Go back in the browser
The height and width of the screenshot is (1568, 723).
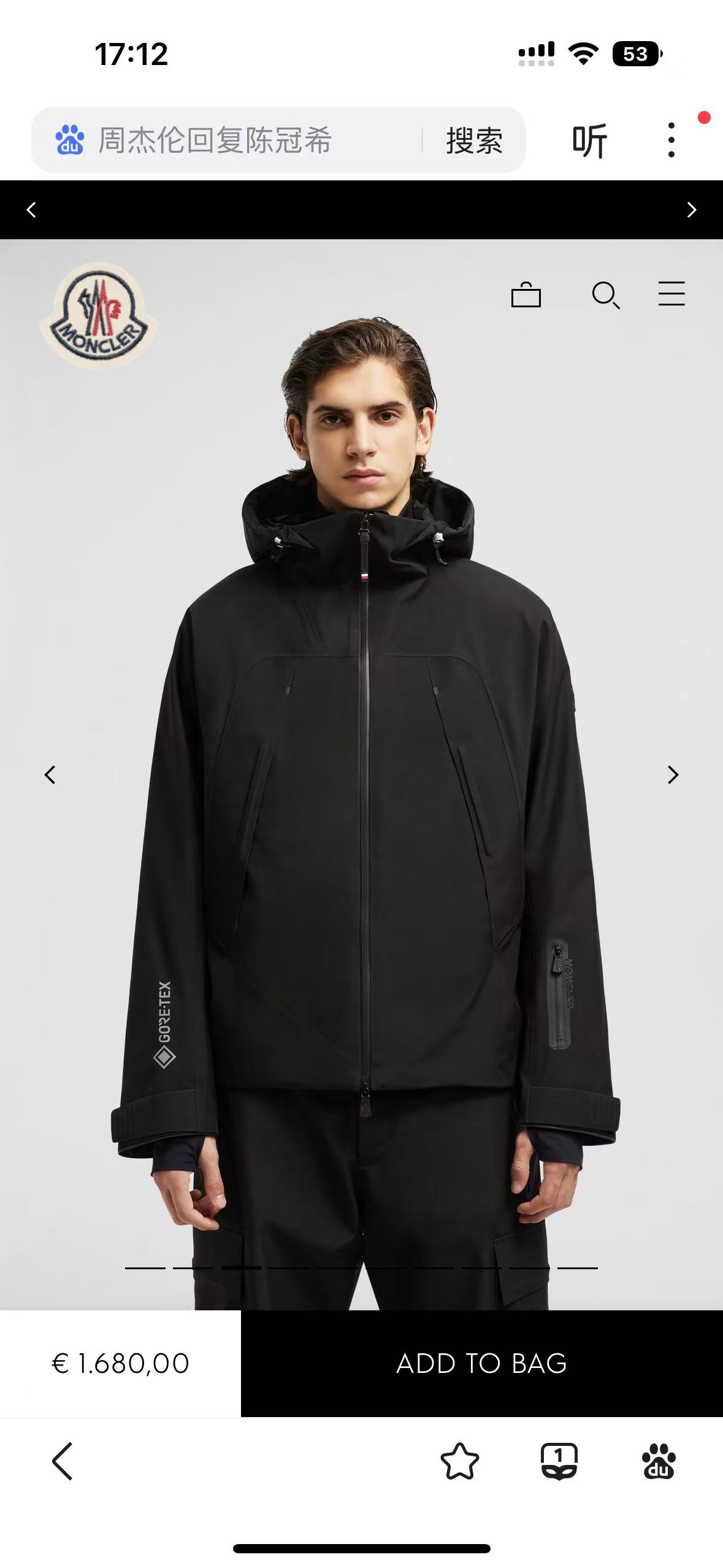coord(63,1462)
